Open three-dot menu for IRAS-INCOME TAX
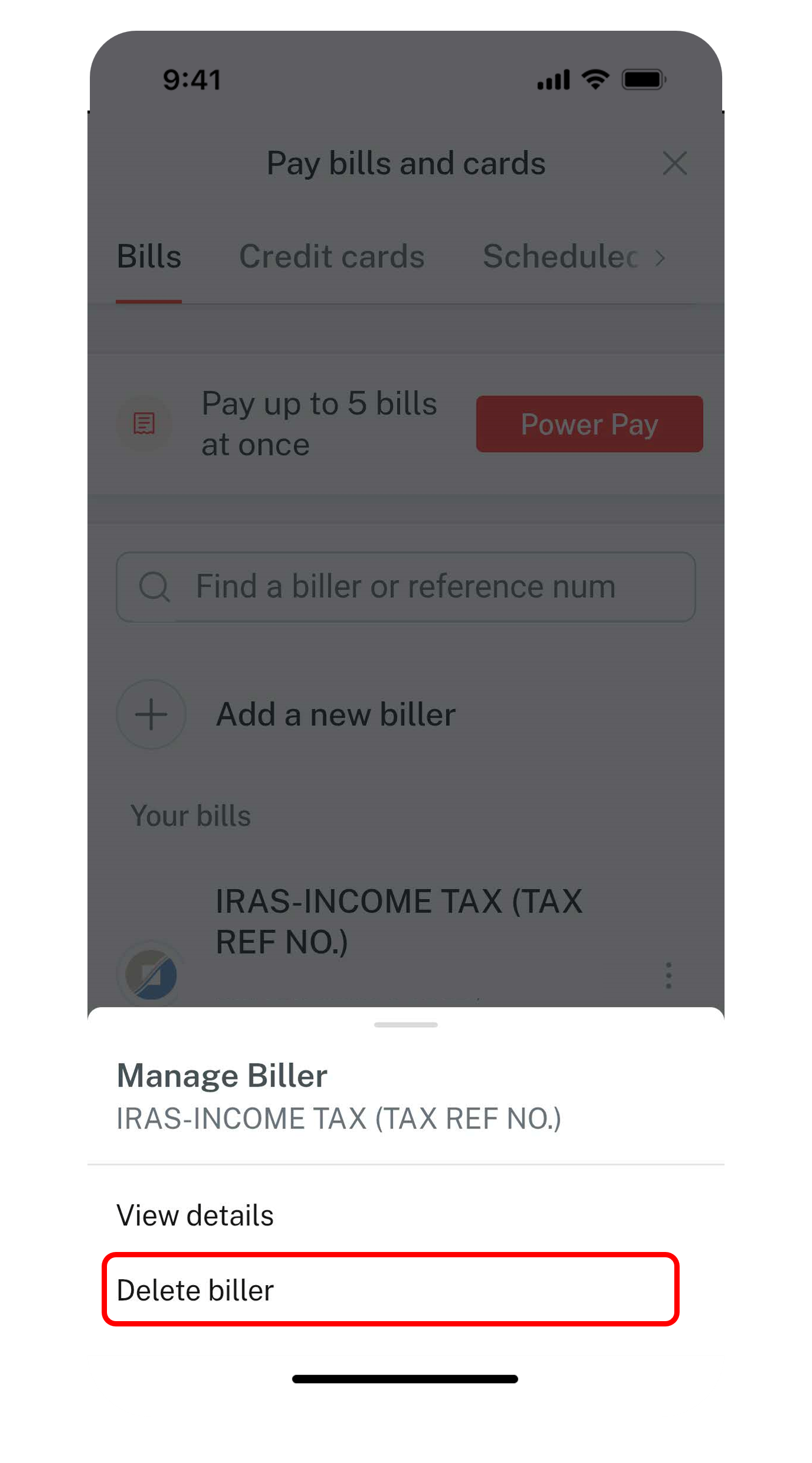The image size is (812, 1463). (668, 975)
